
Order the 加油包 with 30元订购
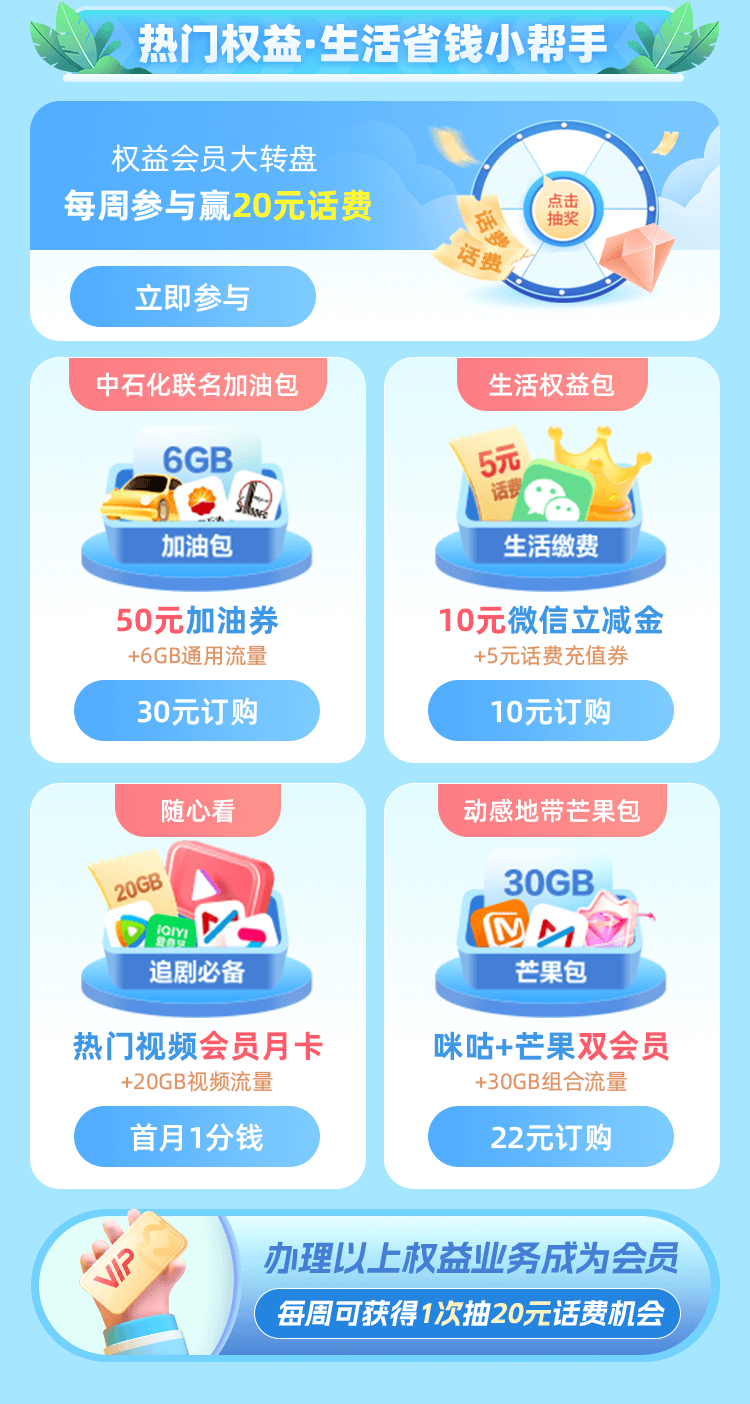(x=197, y=711)
